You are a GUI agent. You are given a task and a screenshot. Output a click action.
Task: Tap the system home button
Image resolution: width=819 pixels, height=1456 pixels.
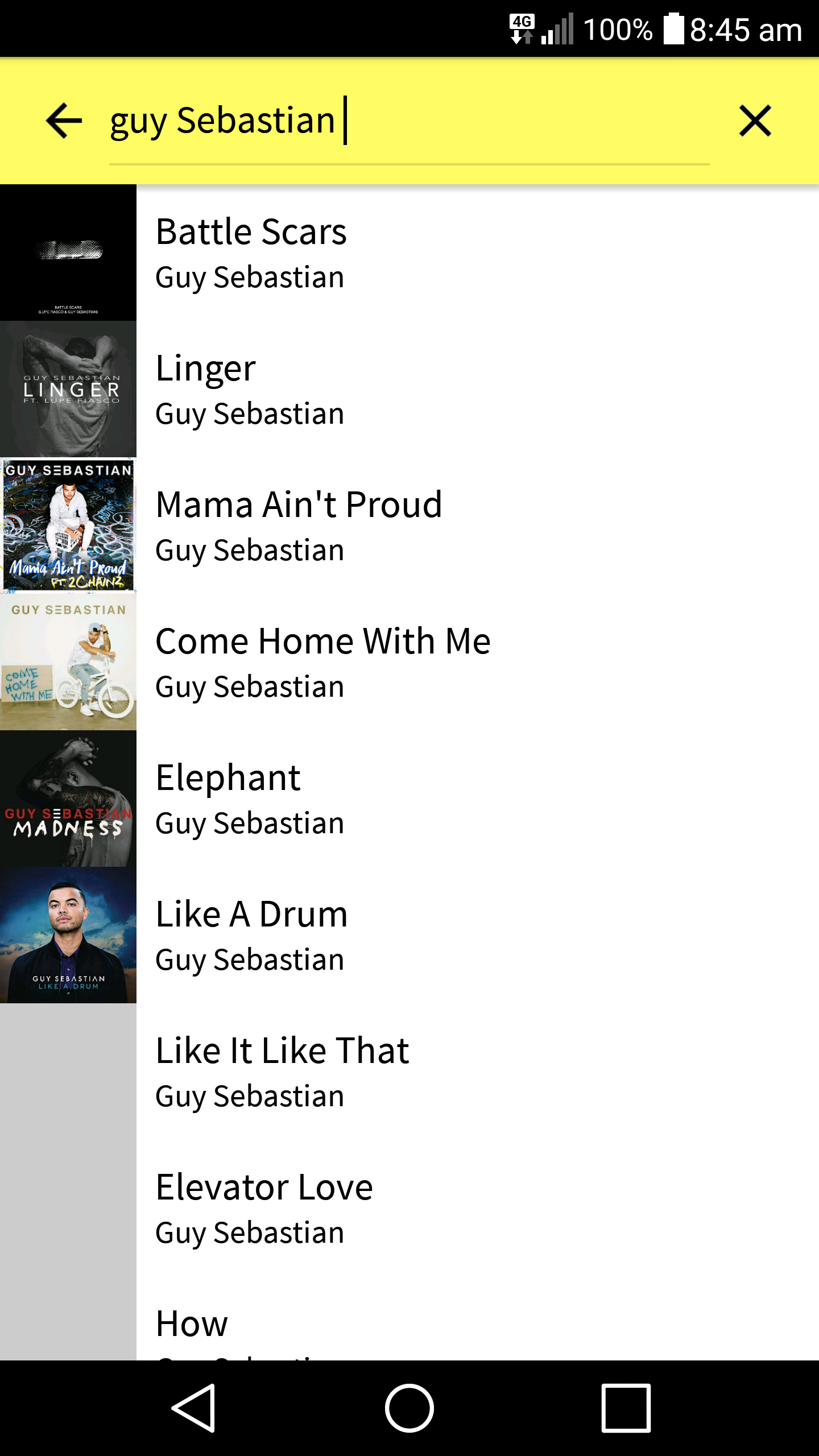point(409,1408)
